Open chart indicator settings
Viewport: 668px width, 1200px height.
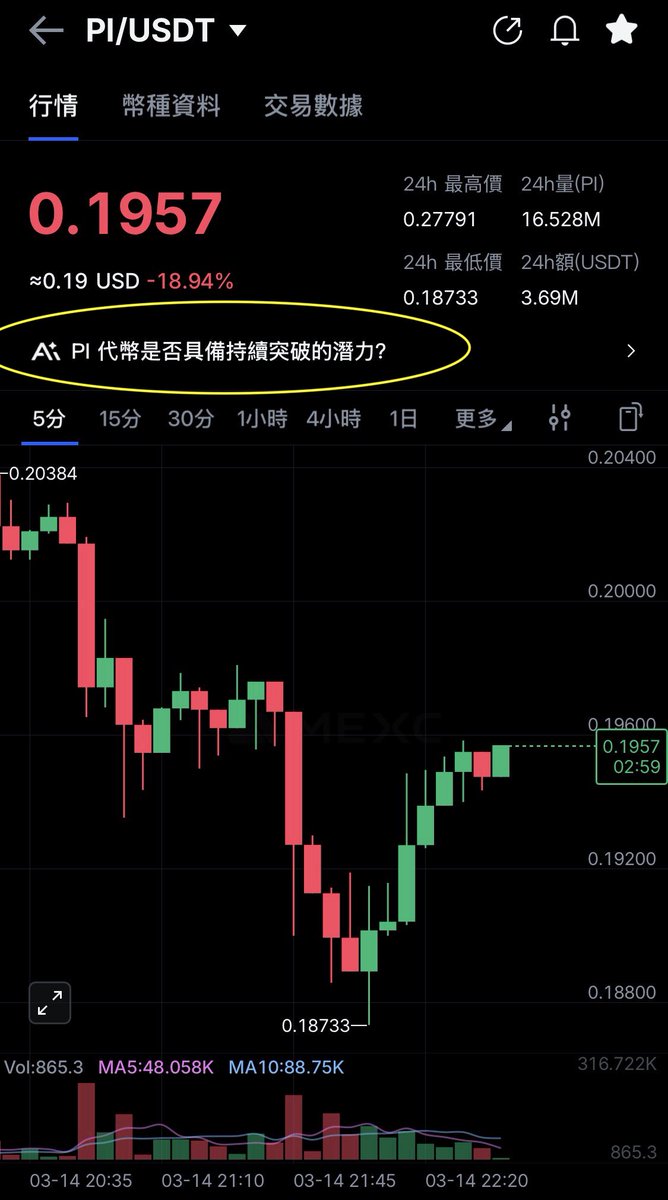(x=561, y=417)
